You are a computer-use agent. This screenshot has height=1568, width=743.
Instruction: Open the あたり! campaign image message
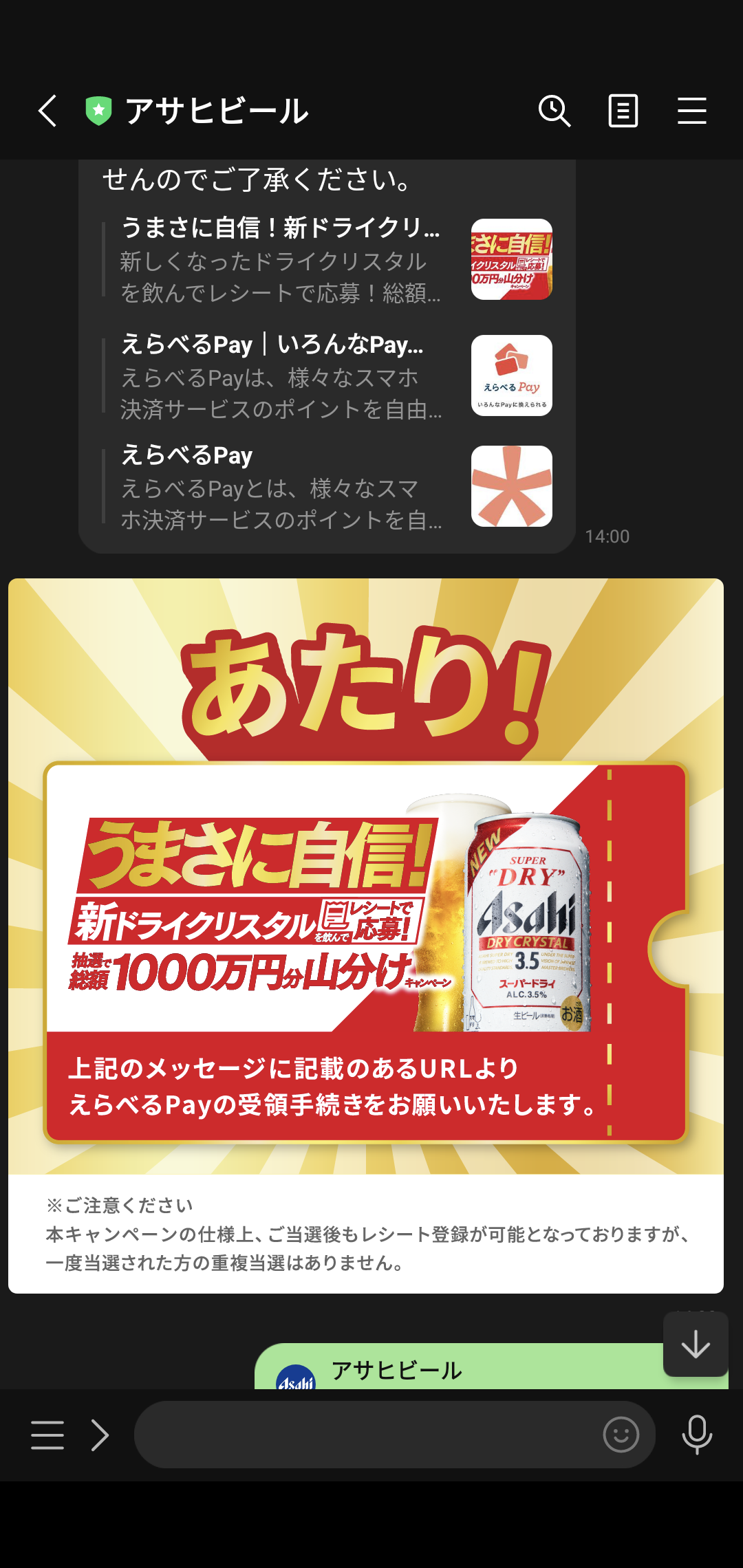tap(366, 935)
